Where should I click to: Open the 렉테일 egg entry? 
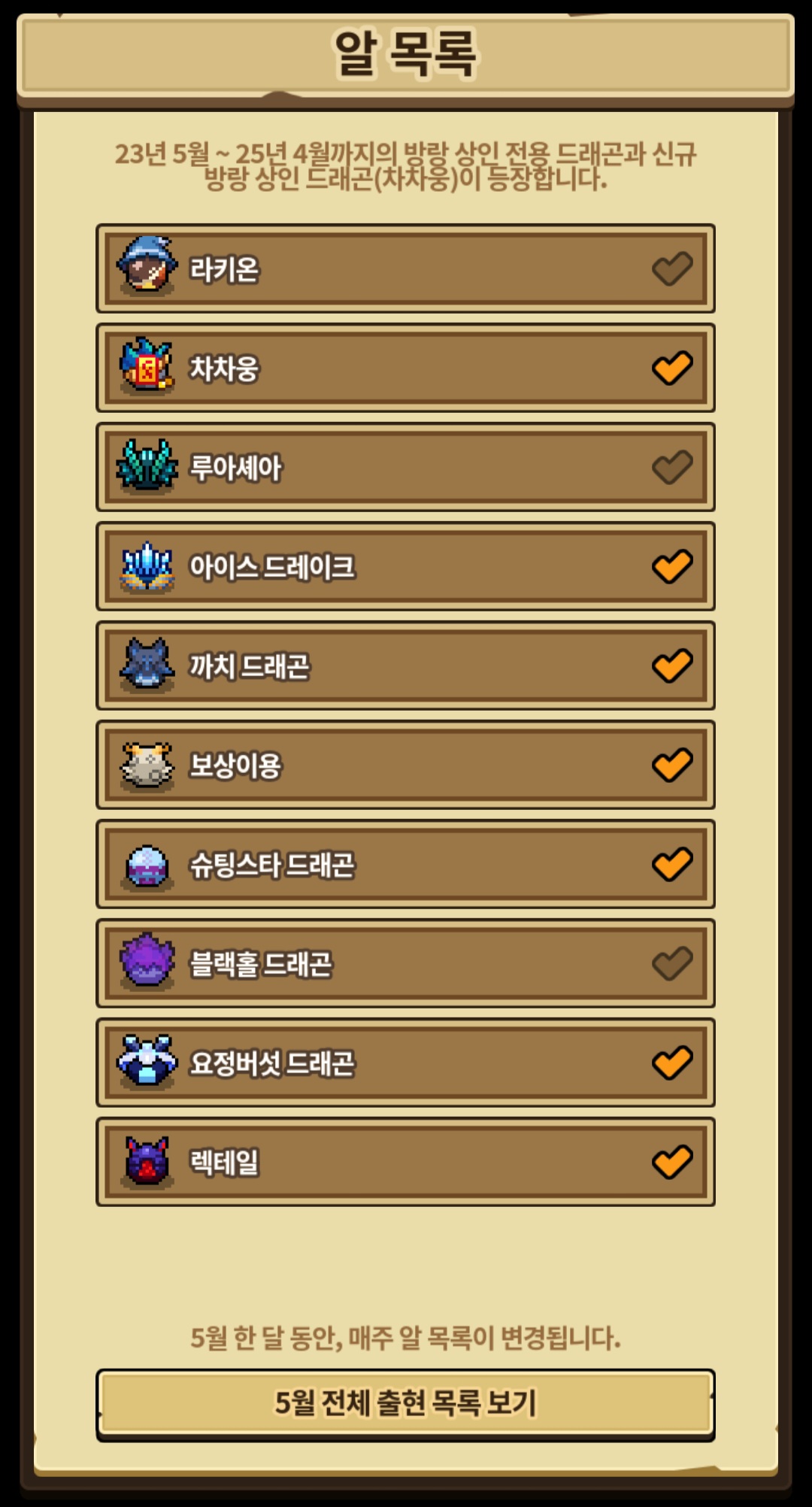click(x=405, y=1162)
